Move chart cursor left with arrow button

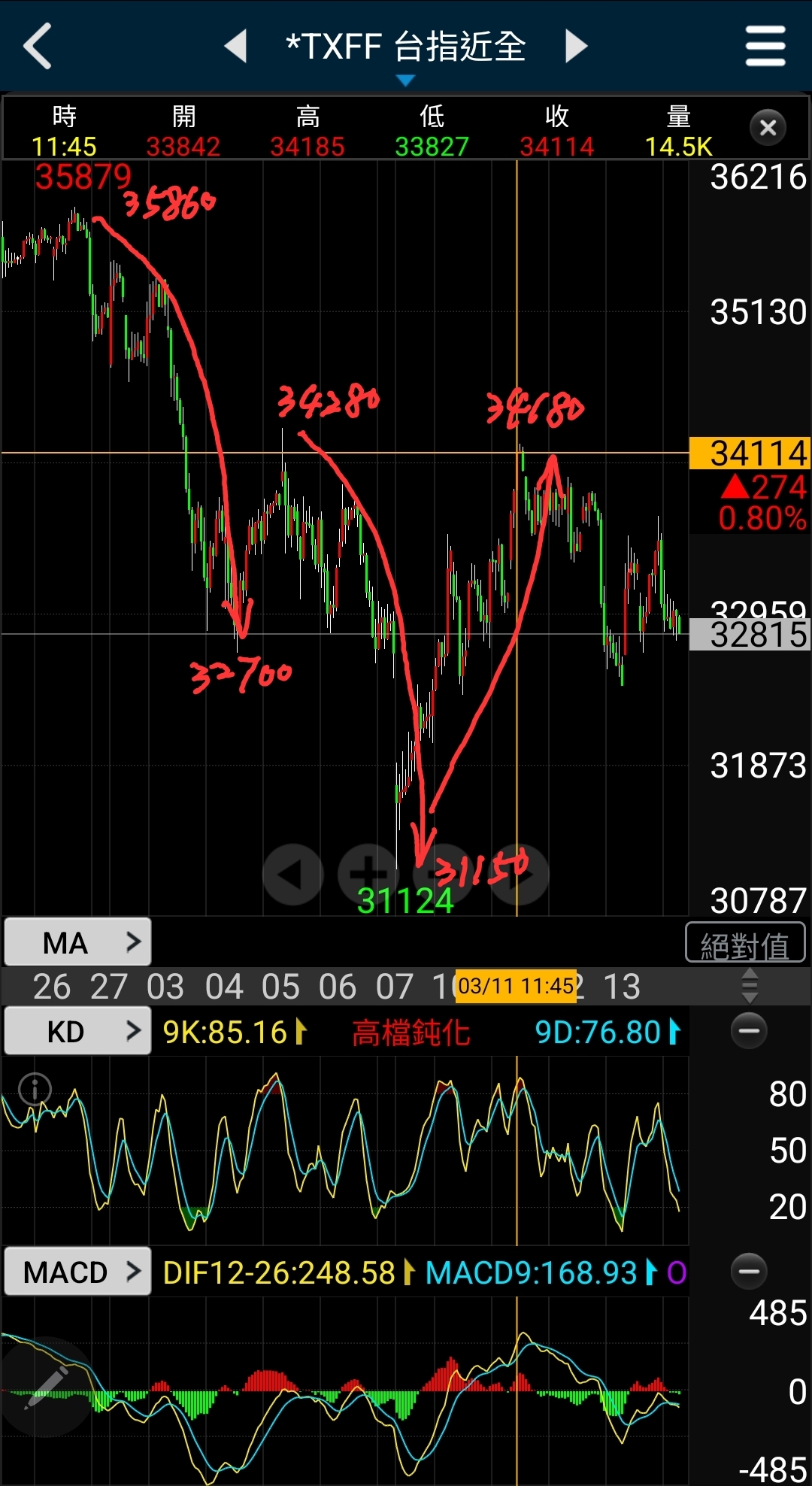[x=292, y=875]
